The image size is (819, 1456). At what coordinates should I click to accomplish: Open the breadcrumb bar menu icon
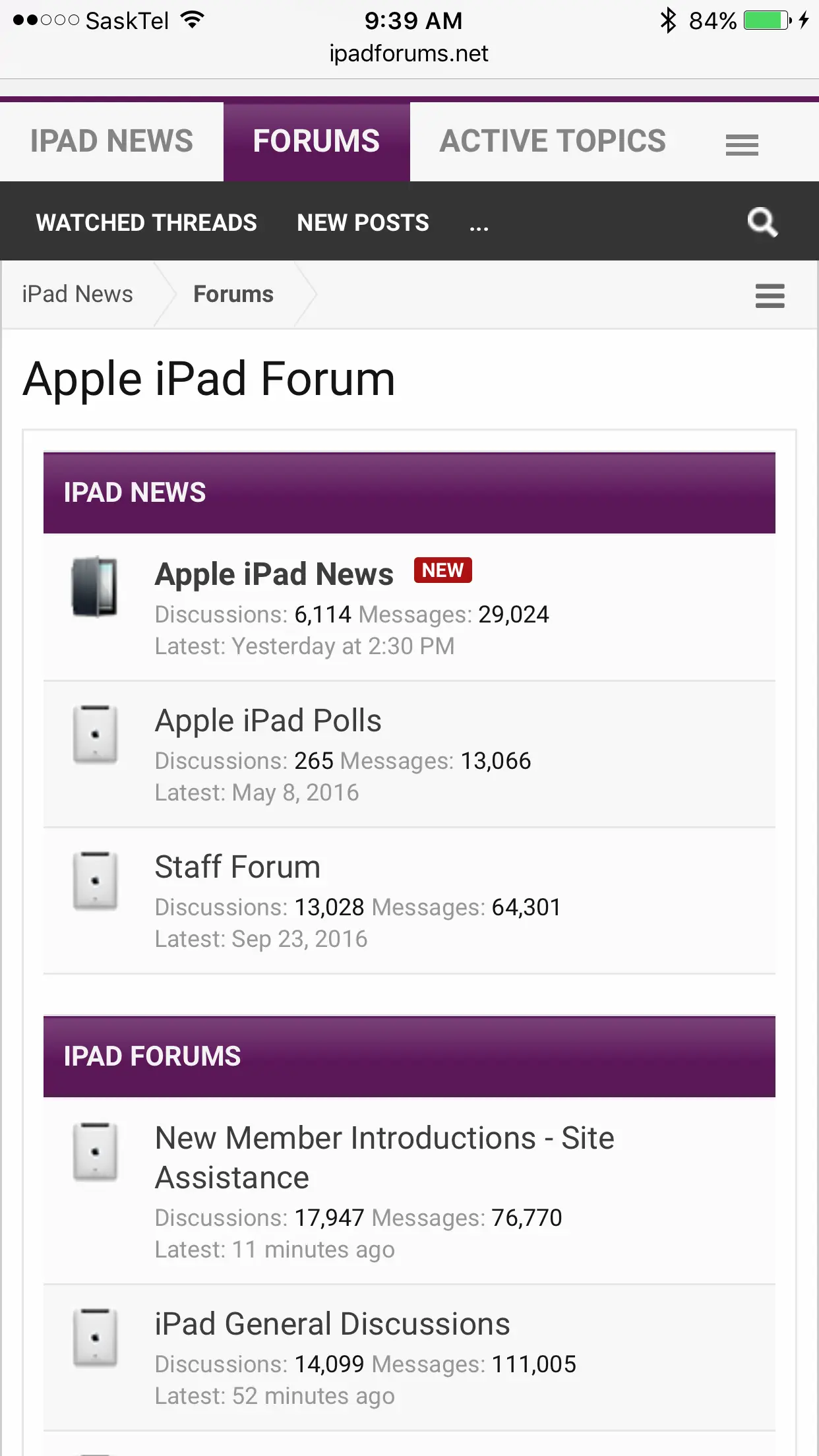coord(770,295)
